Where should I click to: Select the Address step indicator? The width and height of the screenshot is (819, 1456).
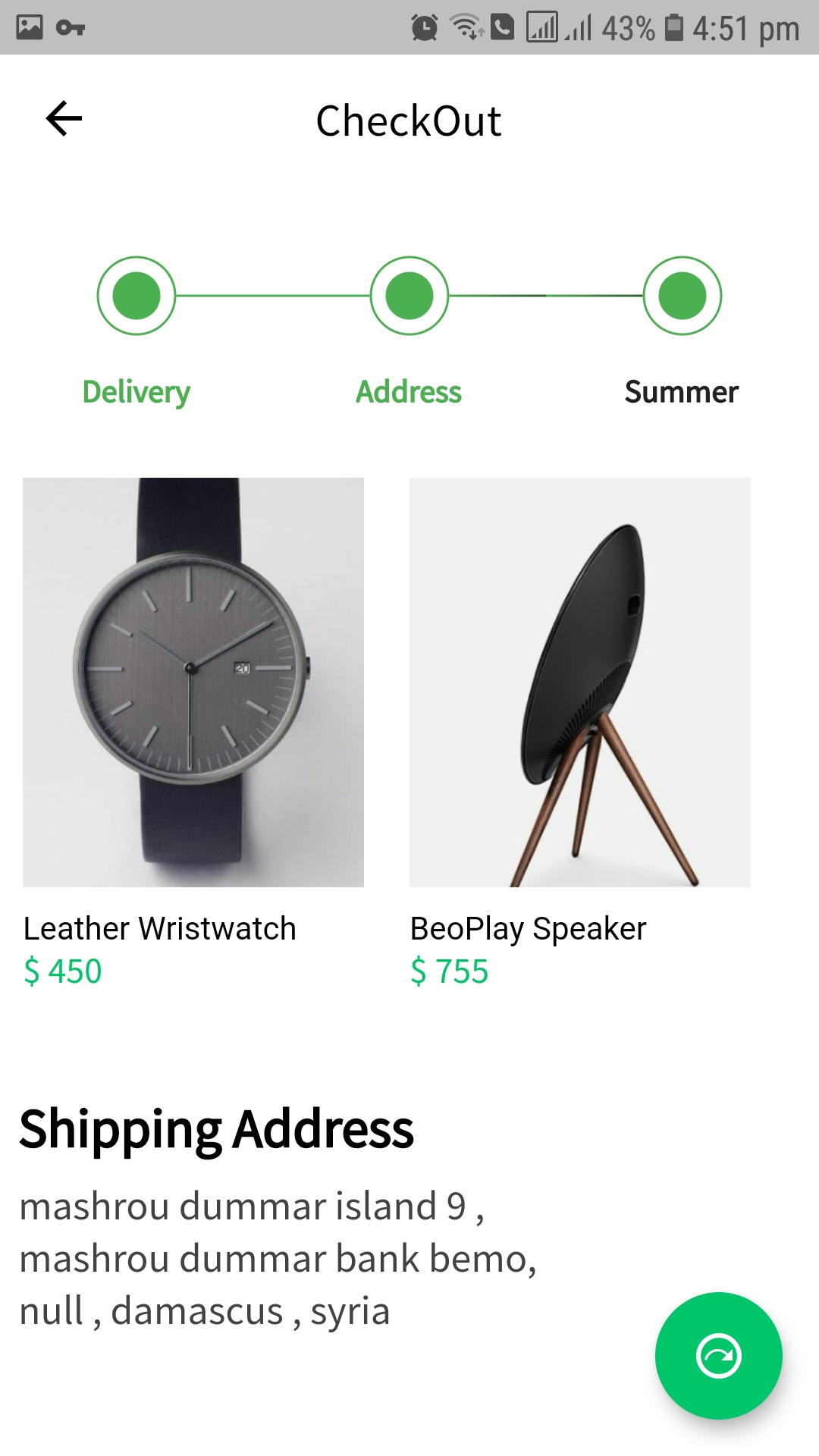409,296
